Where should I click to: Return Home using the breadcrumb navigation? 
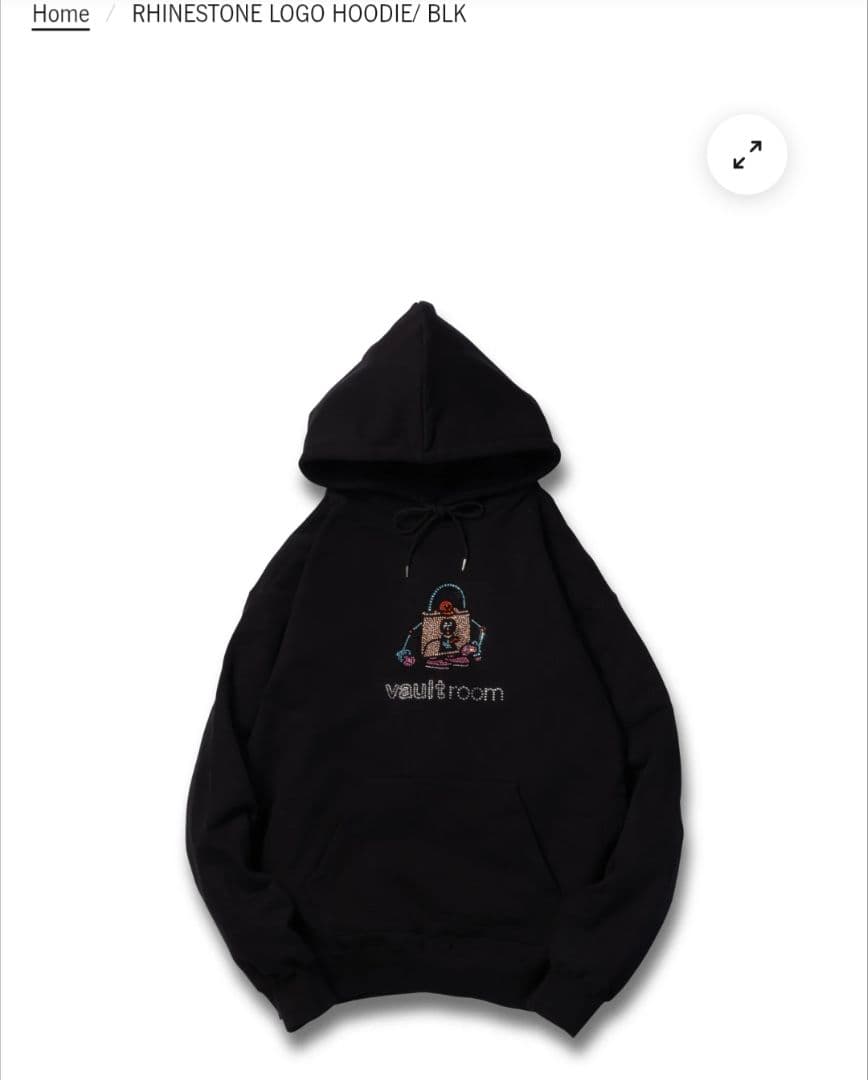[x=60, y=14]
